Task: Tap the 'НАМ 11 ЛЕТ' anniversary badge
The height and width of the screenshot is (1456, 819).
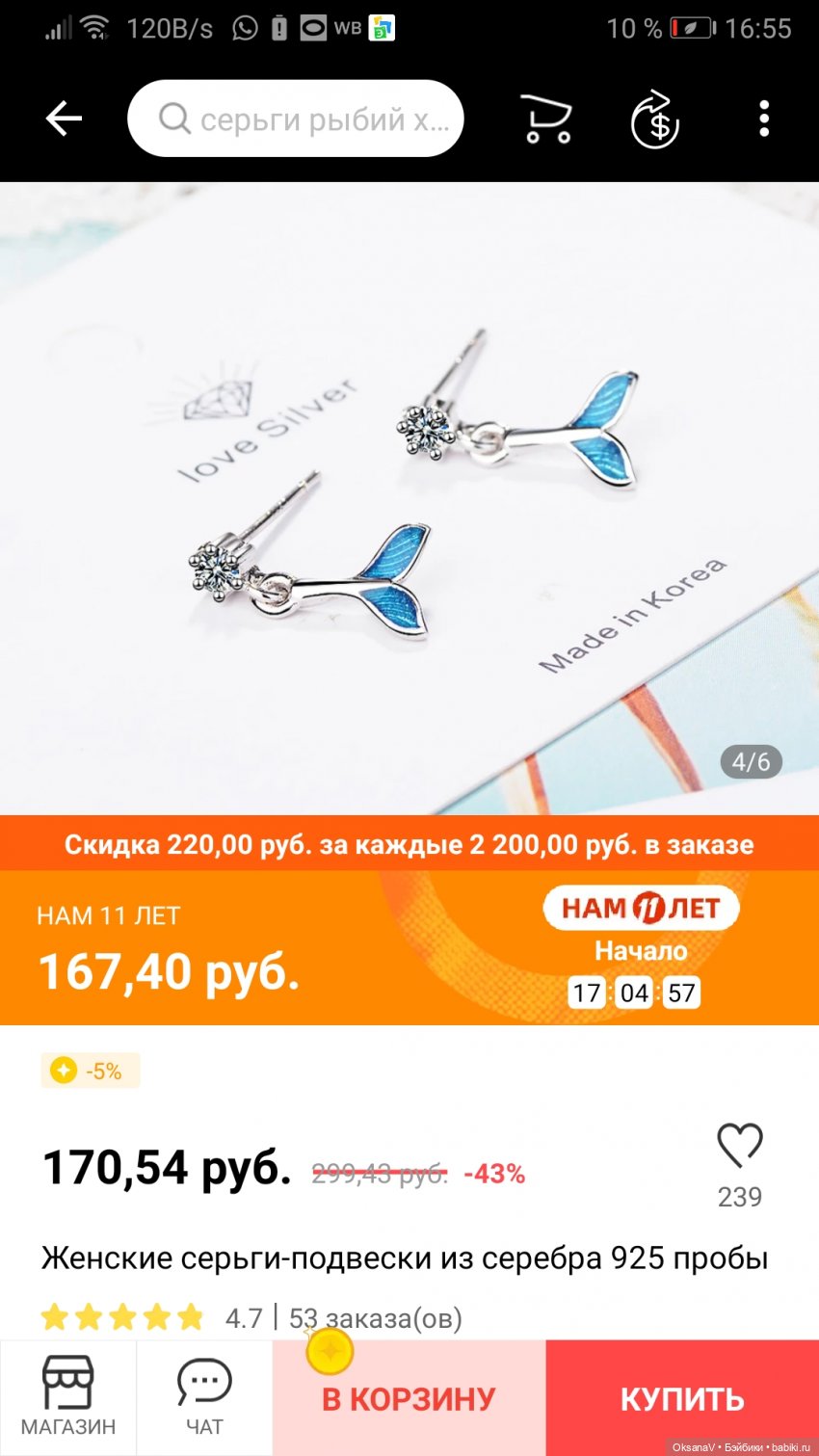Action: point(642,907)
